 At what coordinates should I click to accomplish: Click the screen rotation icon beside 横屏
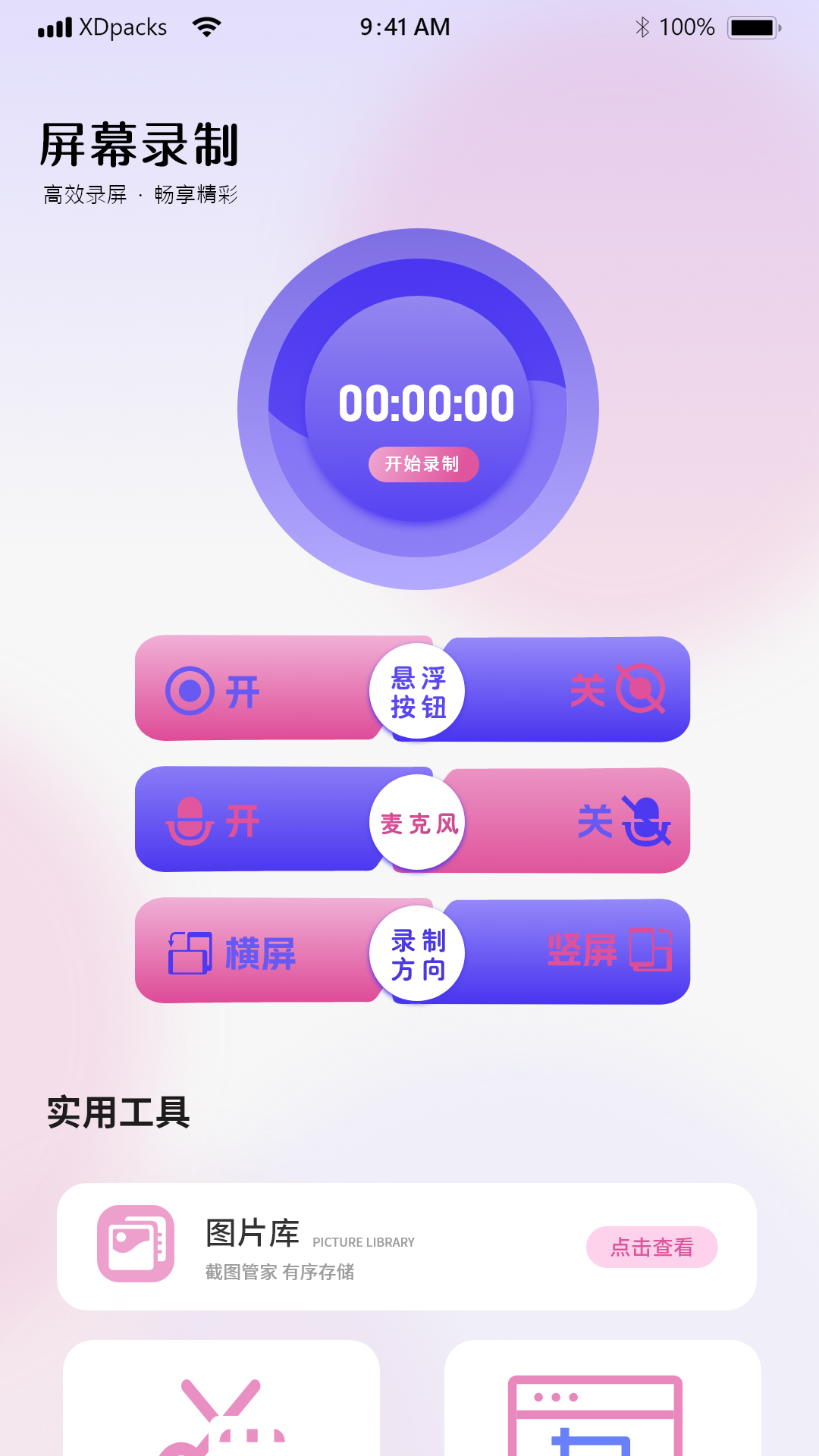188,953
